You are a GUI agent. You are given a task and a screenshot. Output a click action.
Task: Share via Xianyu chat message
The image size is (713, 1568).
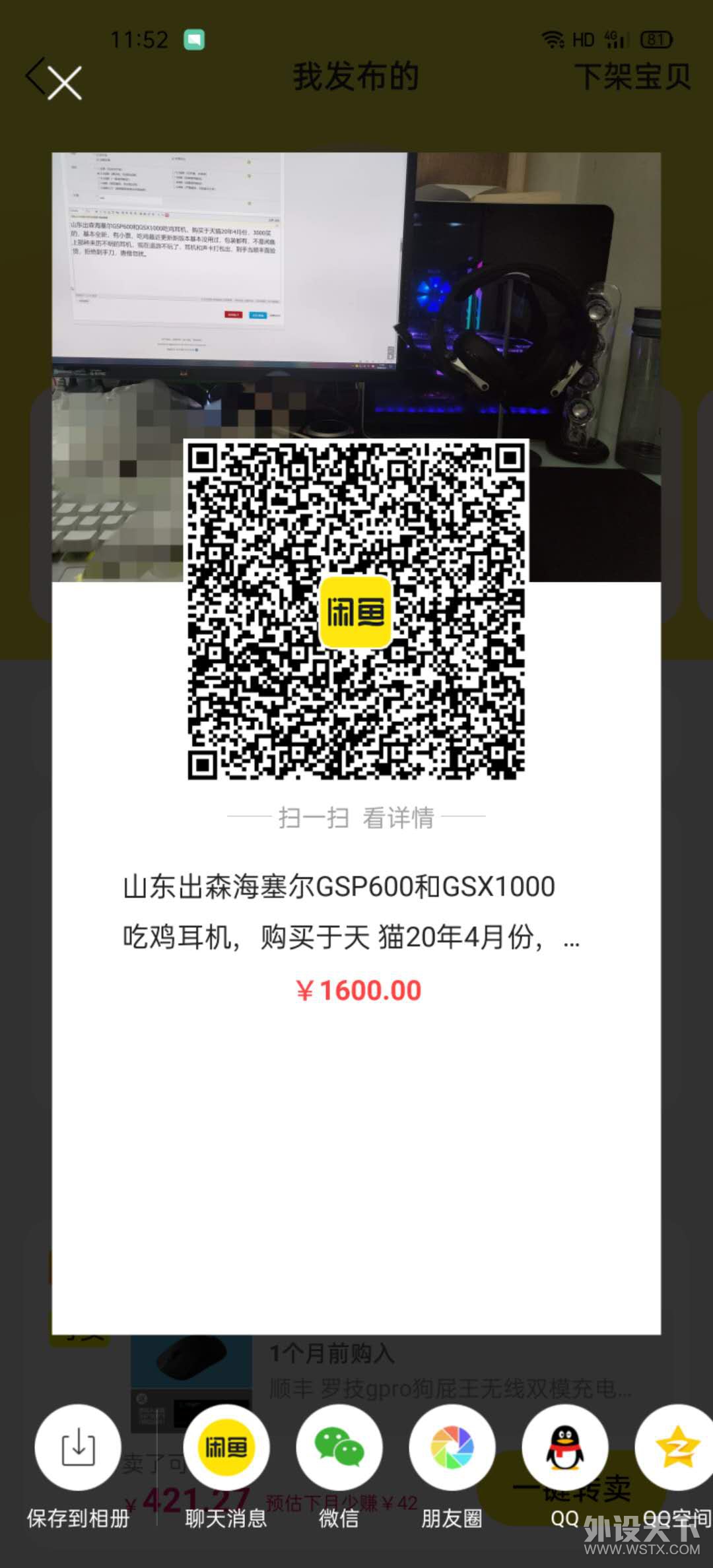click(226, 1448)
